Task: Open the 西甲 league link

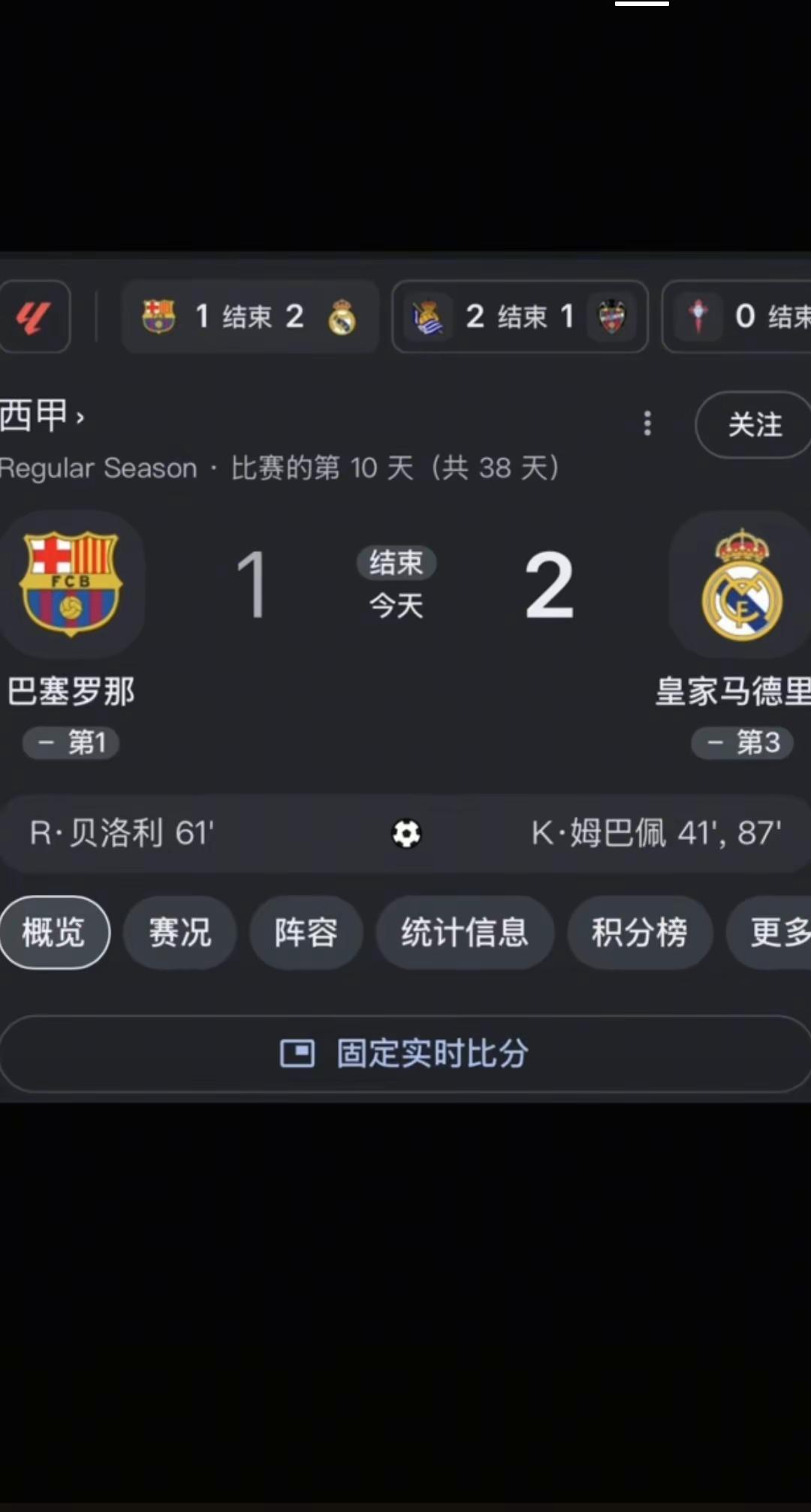Action: point(42,415)
